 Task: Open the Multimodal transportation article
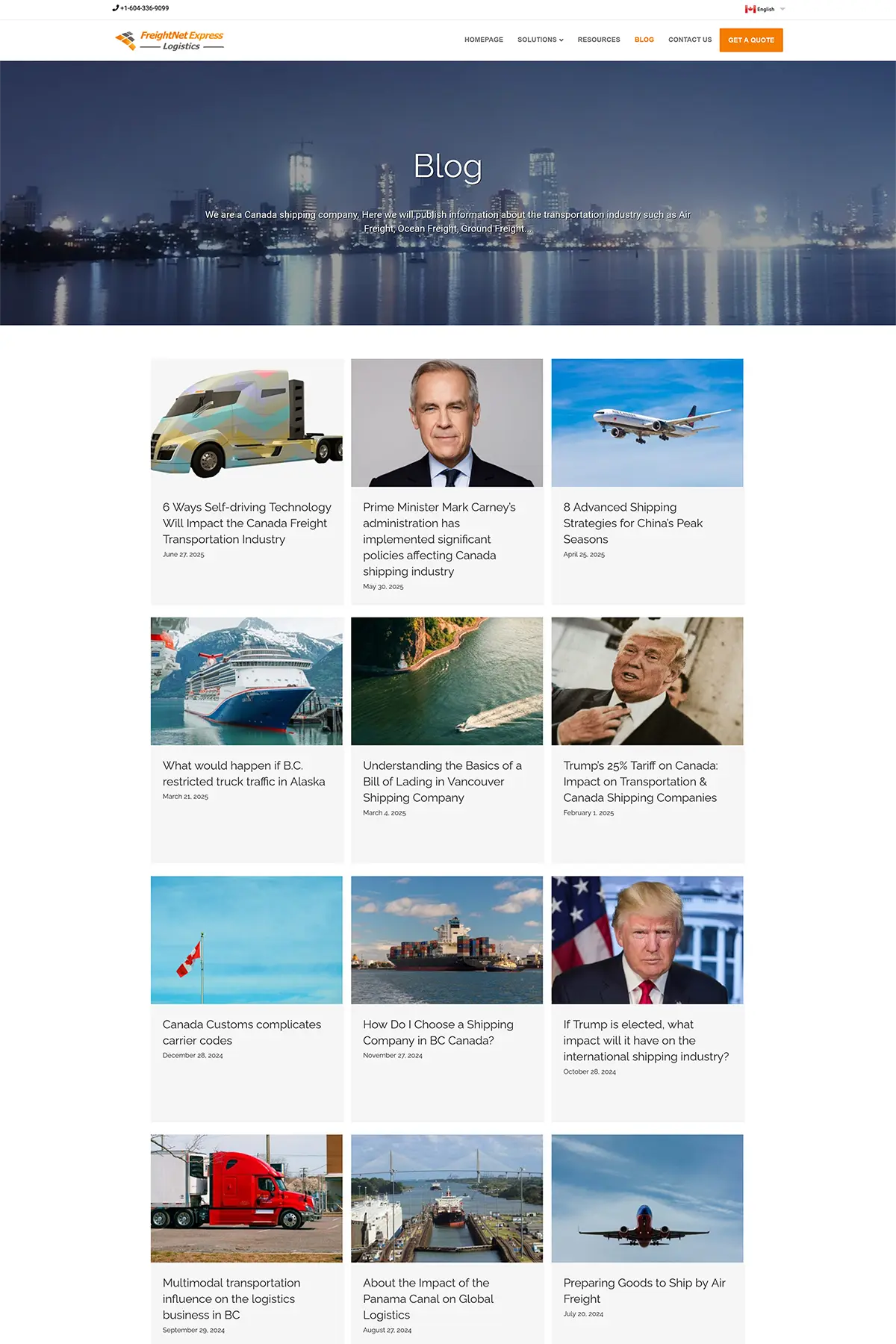pyautogui.click(x=231, y=1298)
